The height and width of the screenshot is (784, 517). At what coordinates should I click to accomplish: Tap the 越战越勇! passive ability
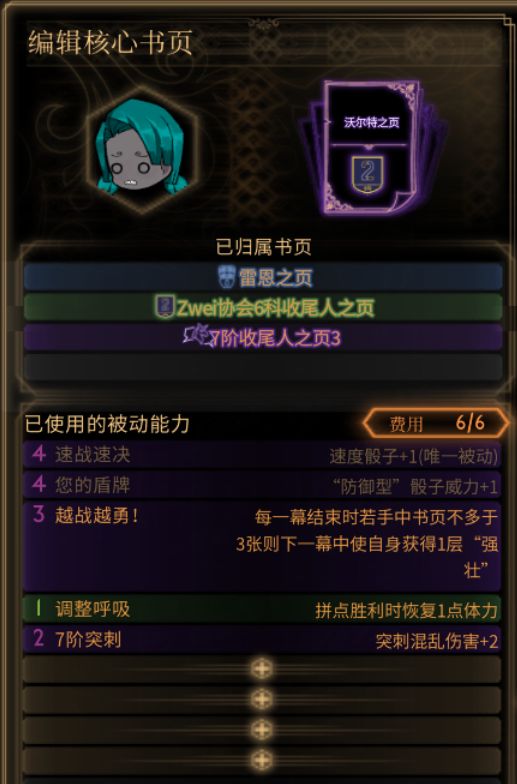pos(262,546)
